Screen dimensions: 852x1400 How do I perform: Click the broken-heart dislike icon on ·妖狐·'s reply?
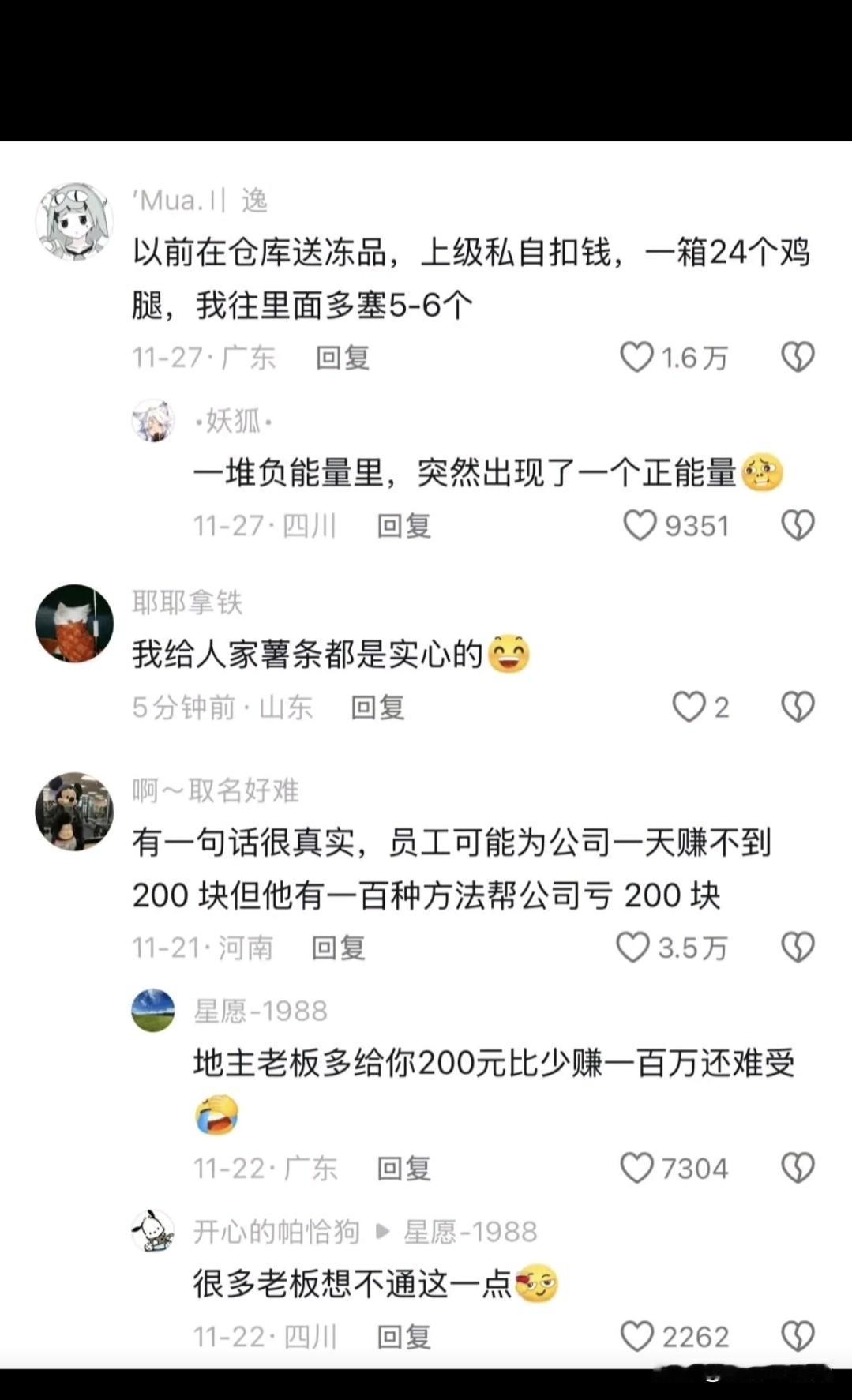pos(798,524)
